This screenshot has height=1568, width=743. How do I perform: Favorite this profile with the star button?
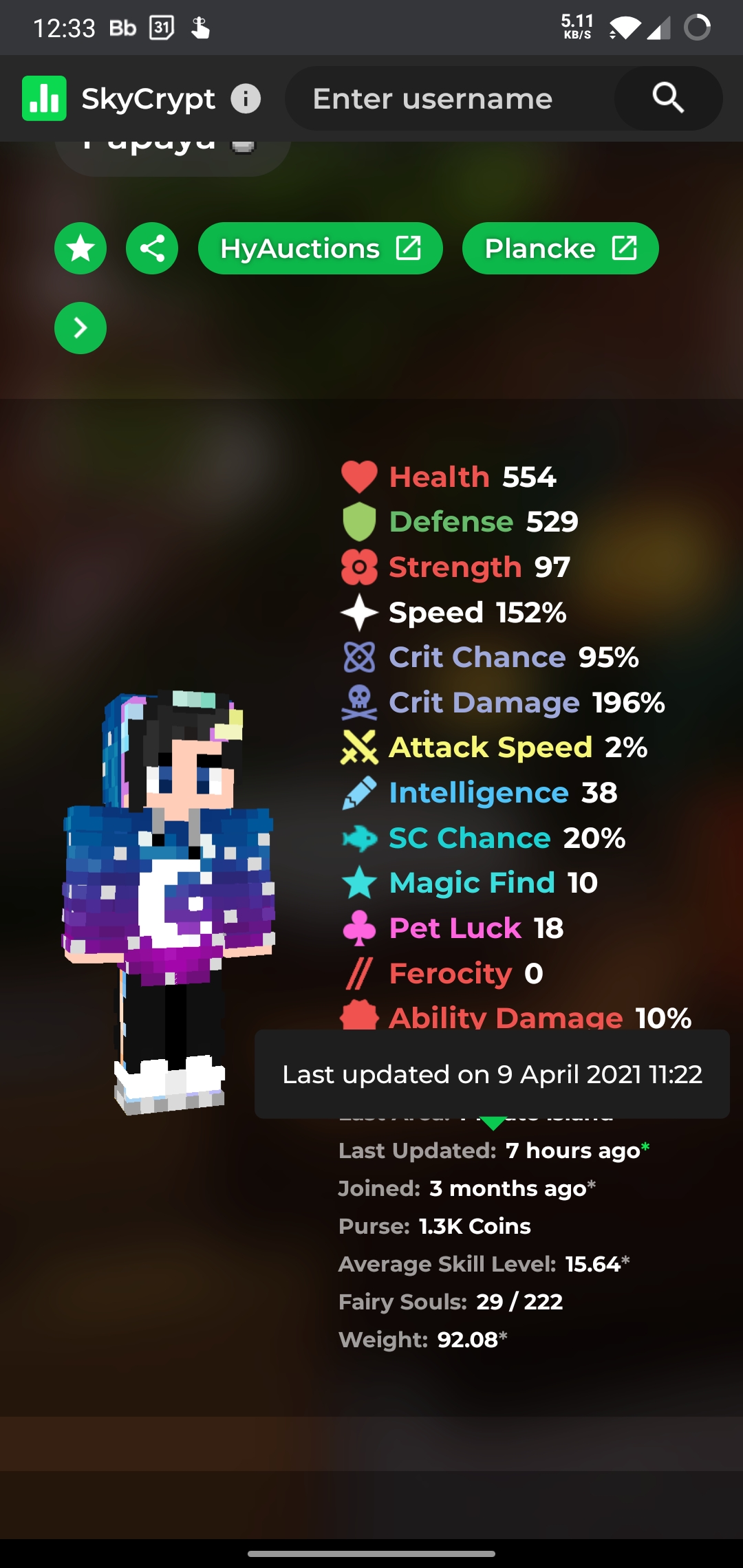[x=80, y=248]
